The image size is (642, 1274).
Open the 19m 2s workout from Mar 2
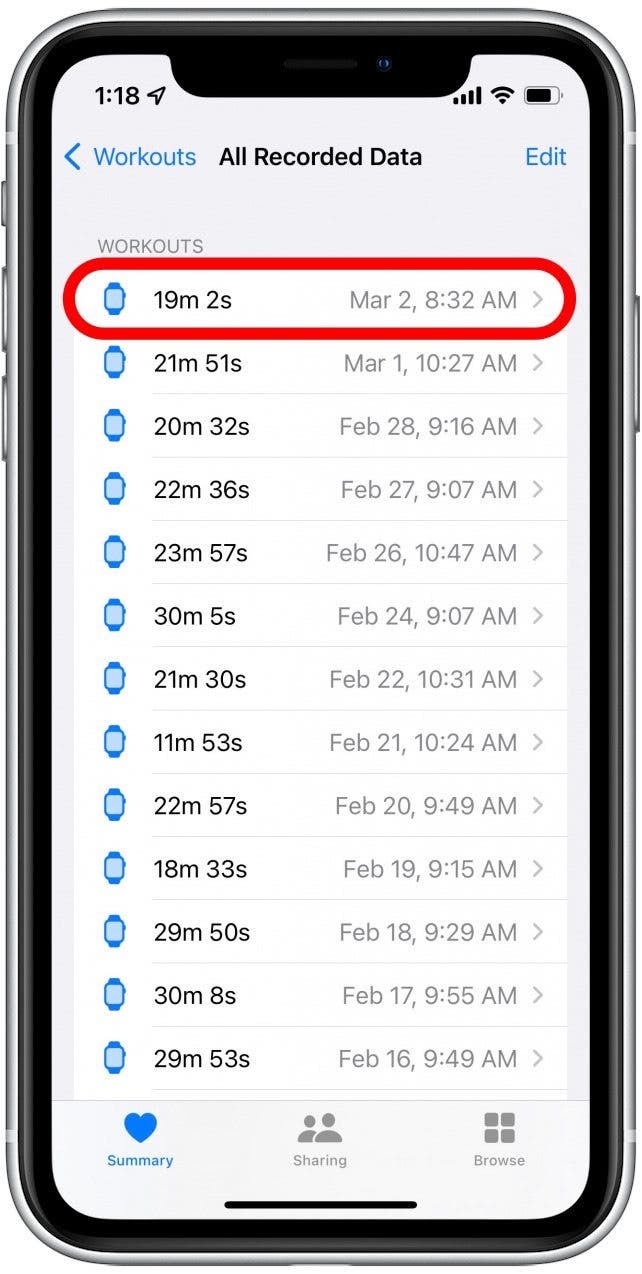pyautogui.click(x=320, y=299)
